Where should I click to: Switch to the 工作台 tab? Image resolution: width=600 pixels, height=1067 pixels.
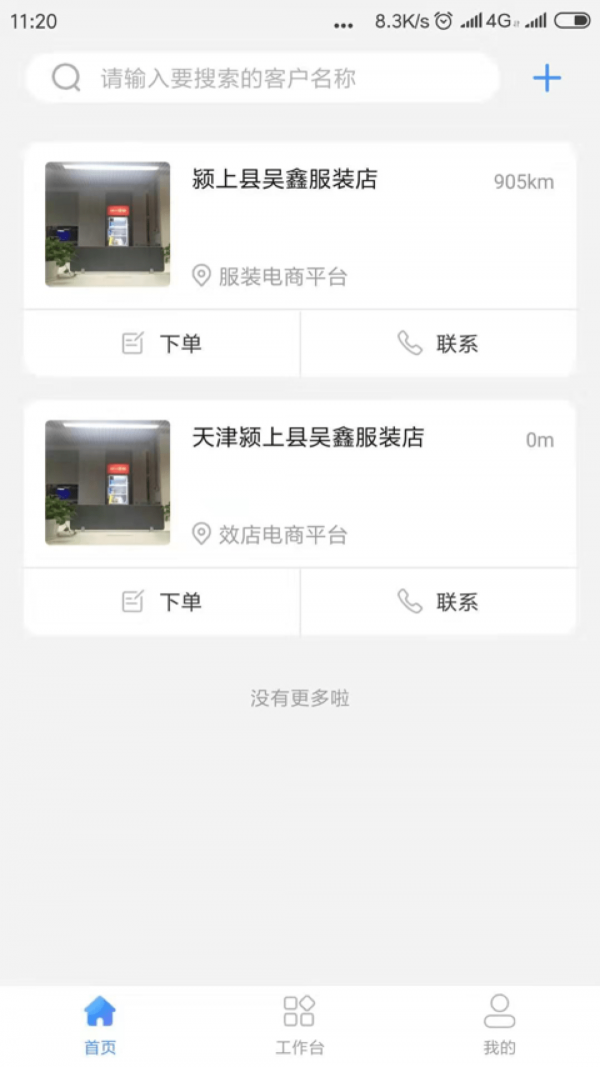[x=299, y=1024]
